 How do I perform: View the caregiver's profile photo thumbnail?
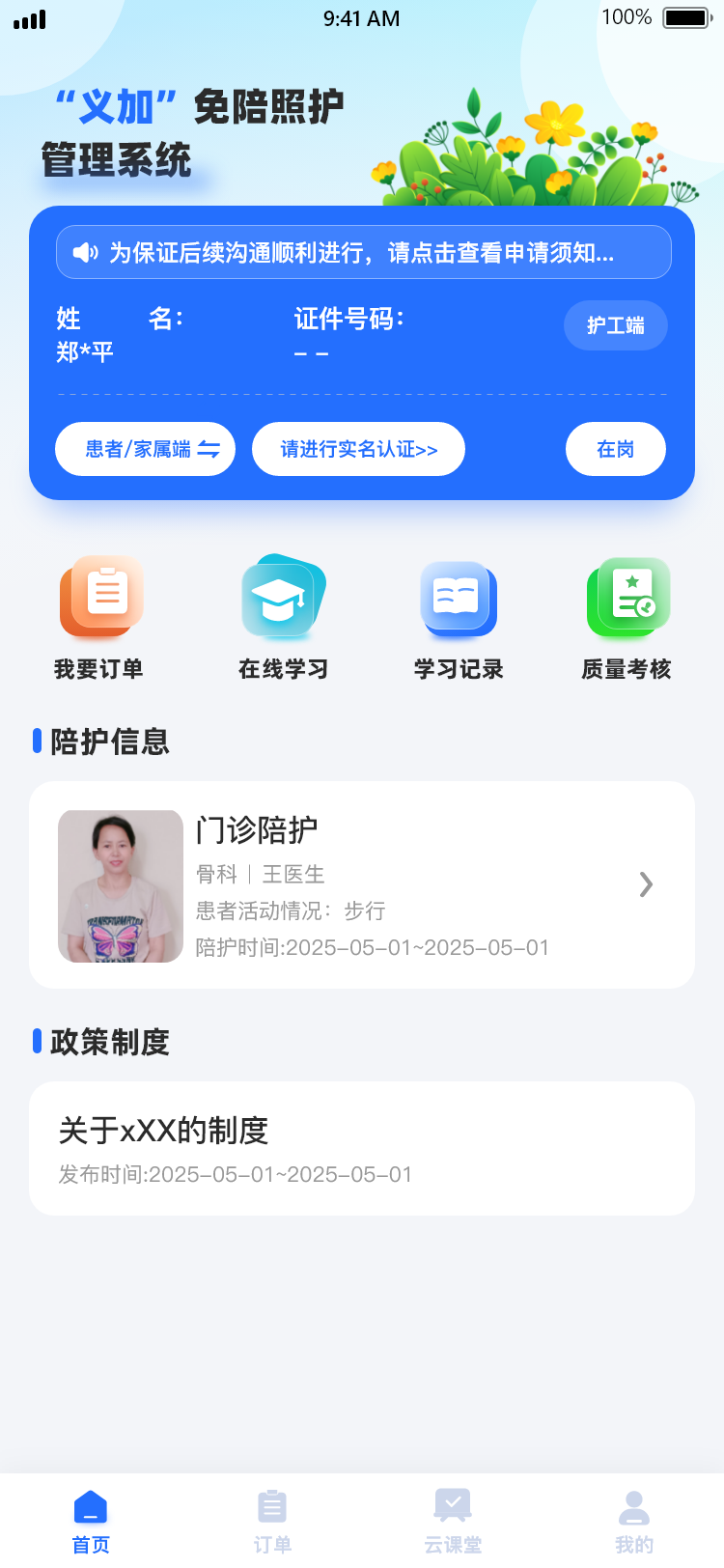tap(120, 885)
